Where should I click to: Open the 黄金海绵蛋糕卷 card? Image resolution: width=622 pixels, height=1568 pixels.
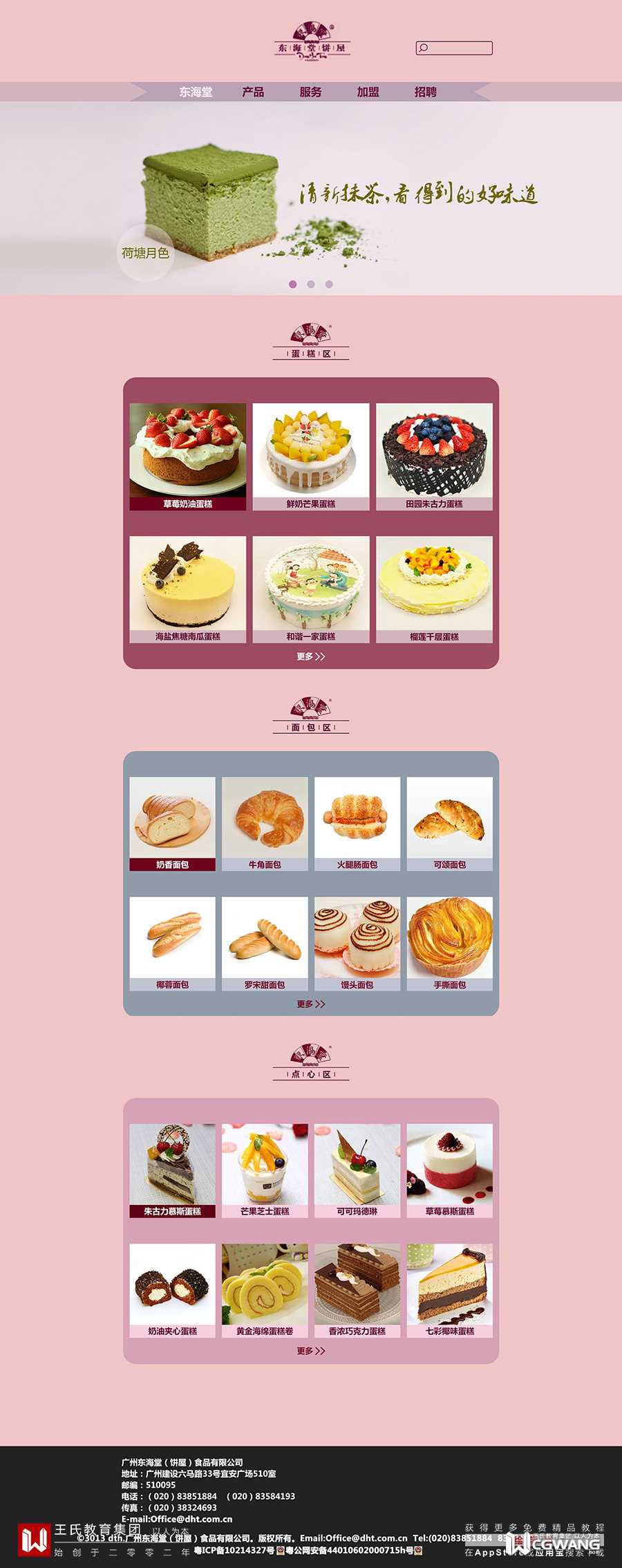265,1290
